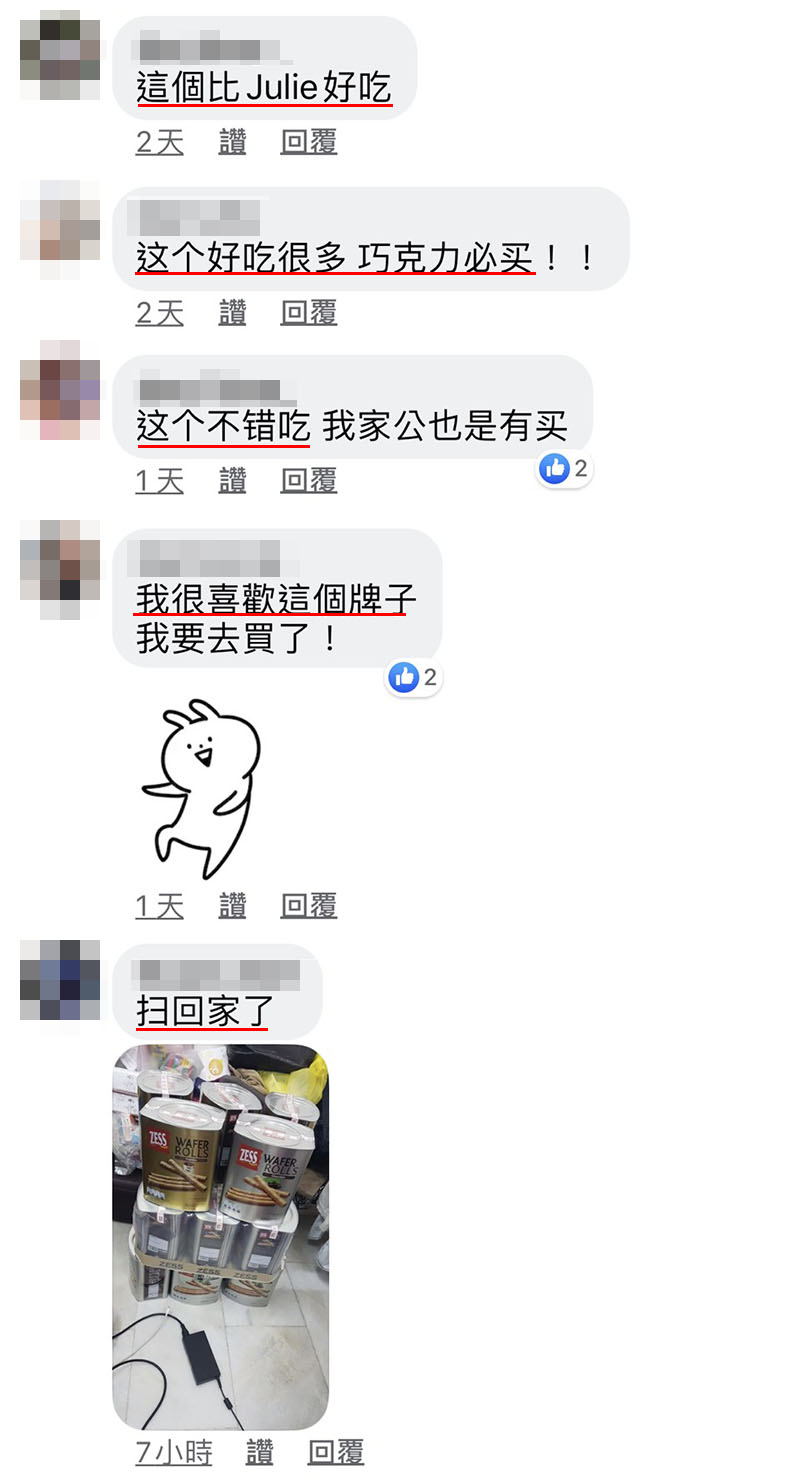This screenshot has height=1478, width=800.
Task: Open the profile picture next to "這個比 Julie 好吃"
Action: (x=60, y=56)
